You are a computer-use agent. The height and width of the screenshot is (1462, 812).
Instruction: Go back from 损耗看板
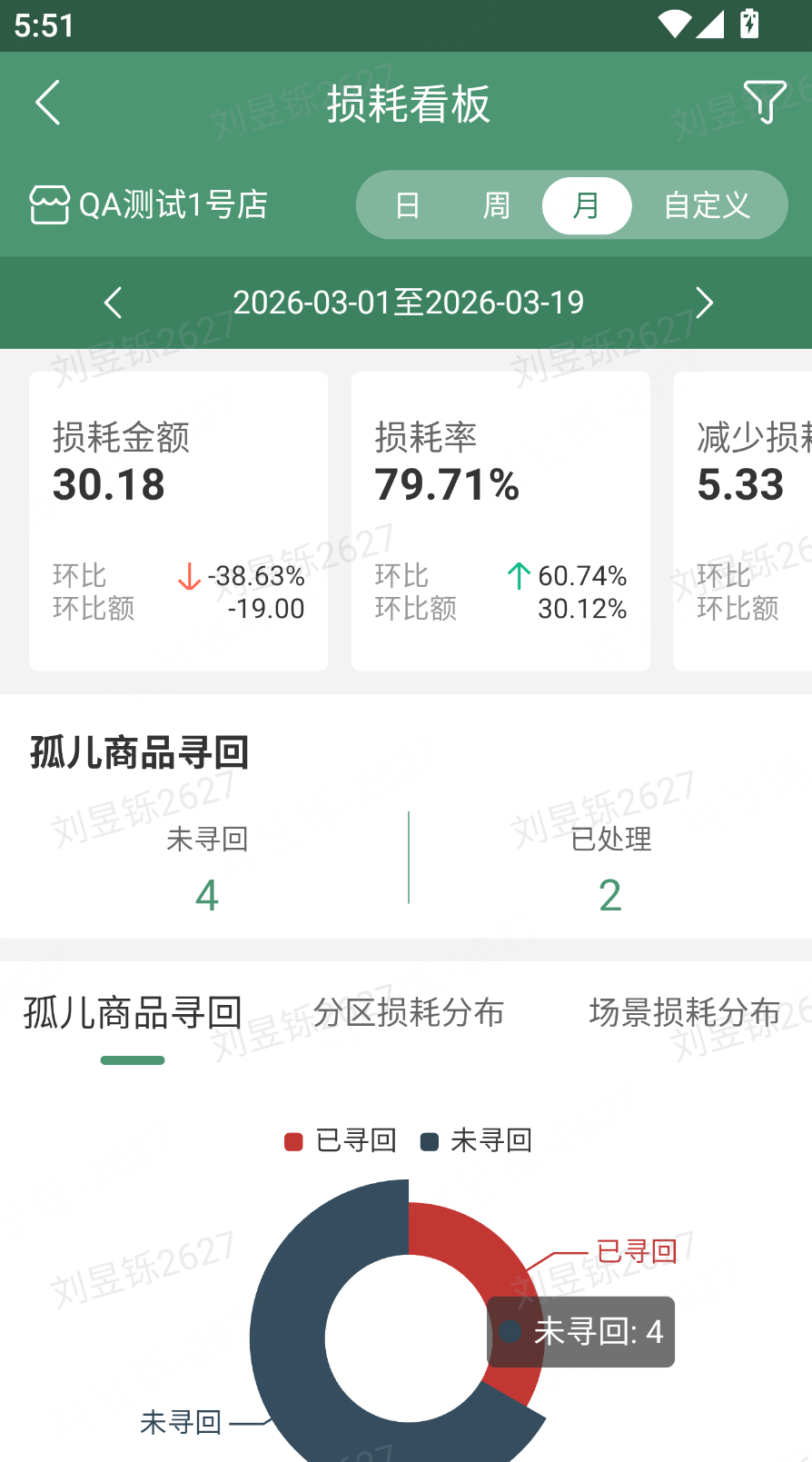point(48,103)
